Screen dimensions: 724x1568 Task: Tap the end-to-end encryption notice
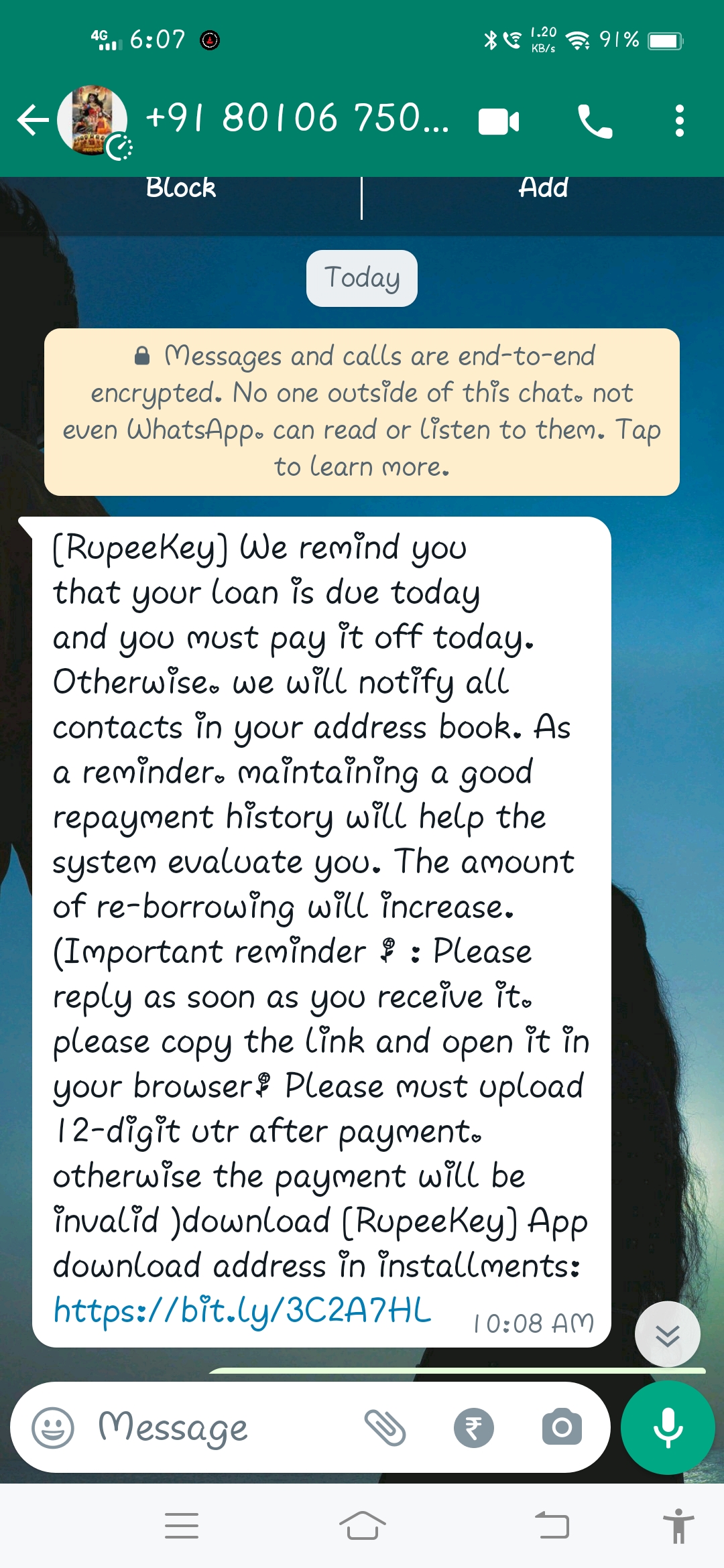tap(362, 411)
